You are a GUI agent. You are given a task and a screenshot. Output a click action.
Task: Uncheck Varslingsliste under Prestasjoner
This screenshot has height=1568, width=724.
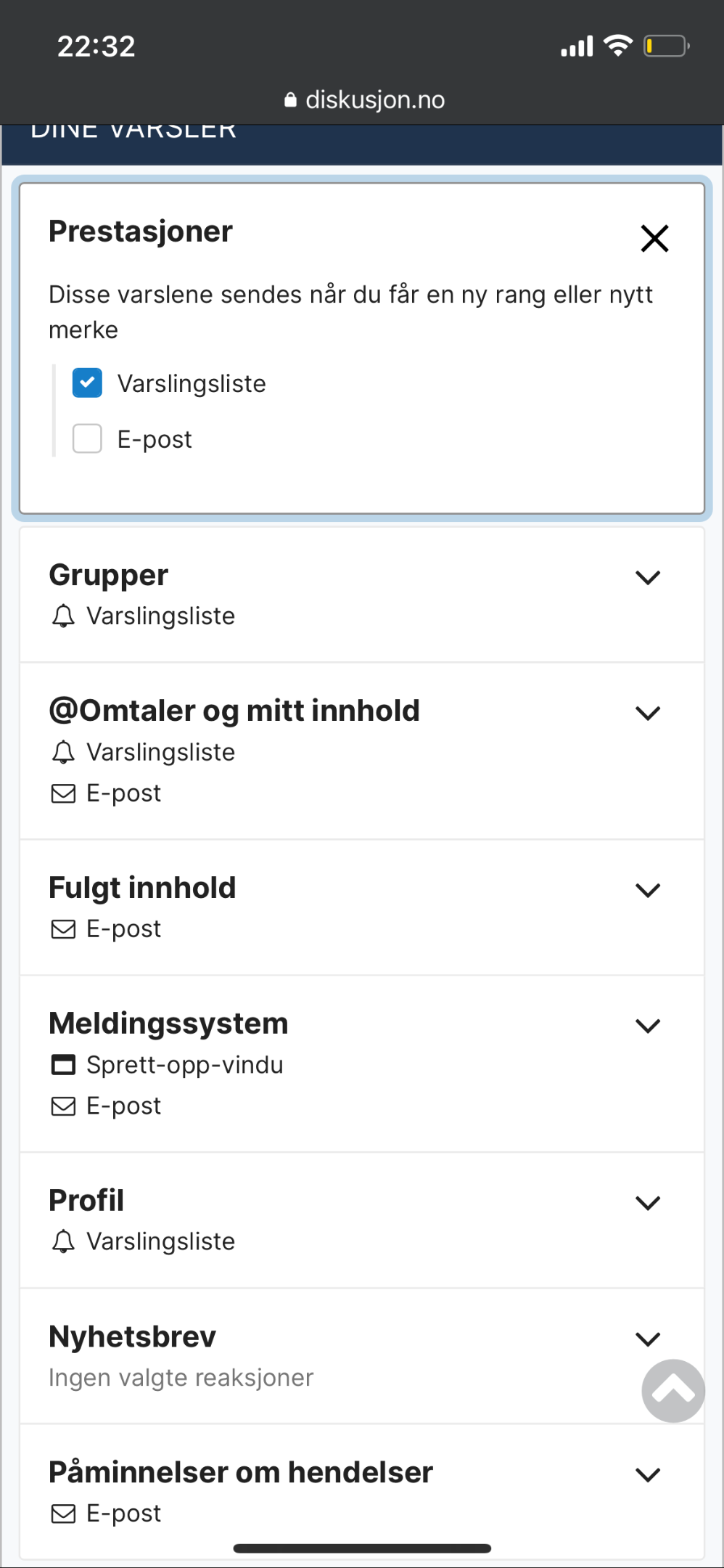coord(87,383)
